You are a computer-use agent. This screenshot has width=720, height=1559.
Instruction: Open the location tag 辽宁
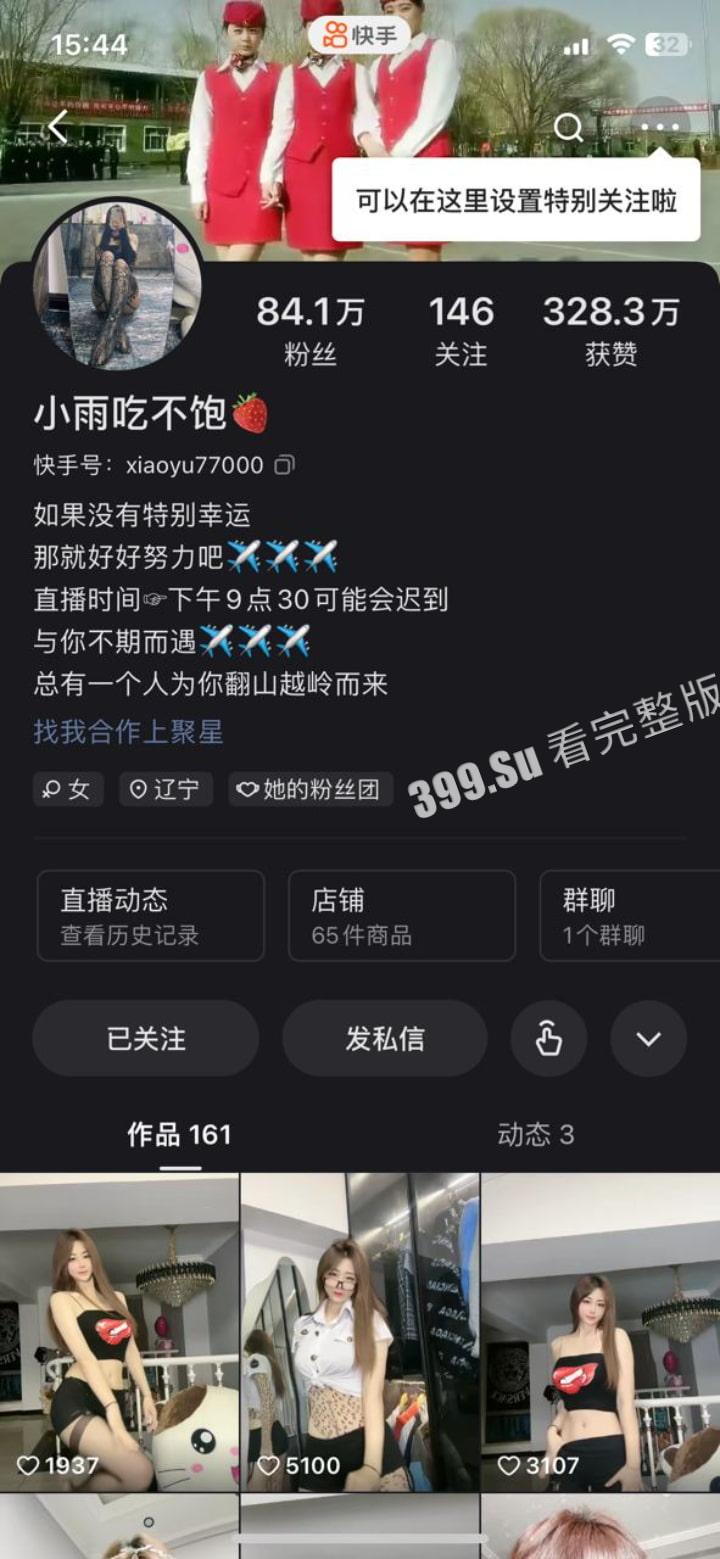click(166, 789)
